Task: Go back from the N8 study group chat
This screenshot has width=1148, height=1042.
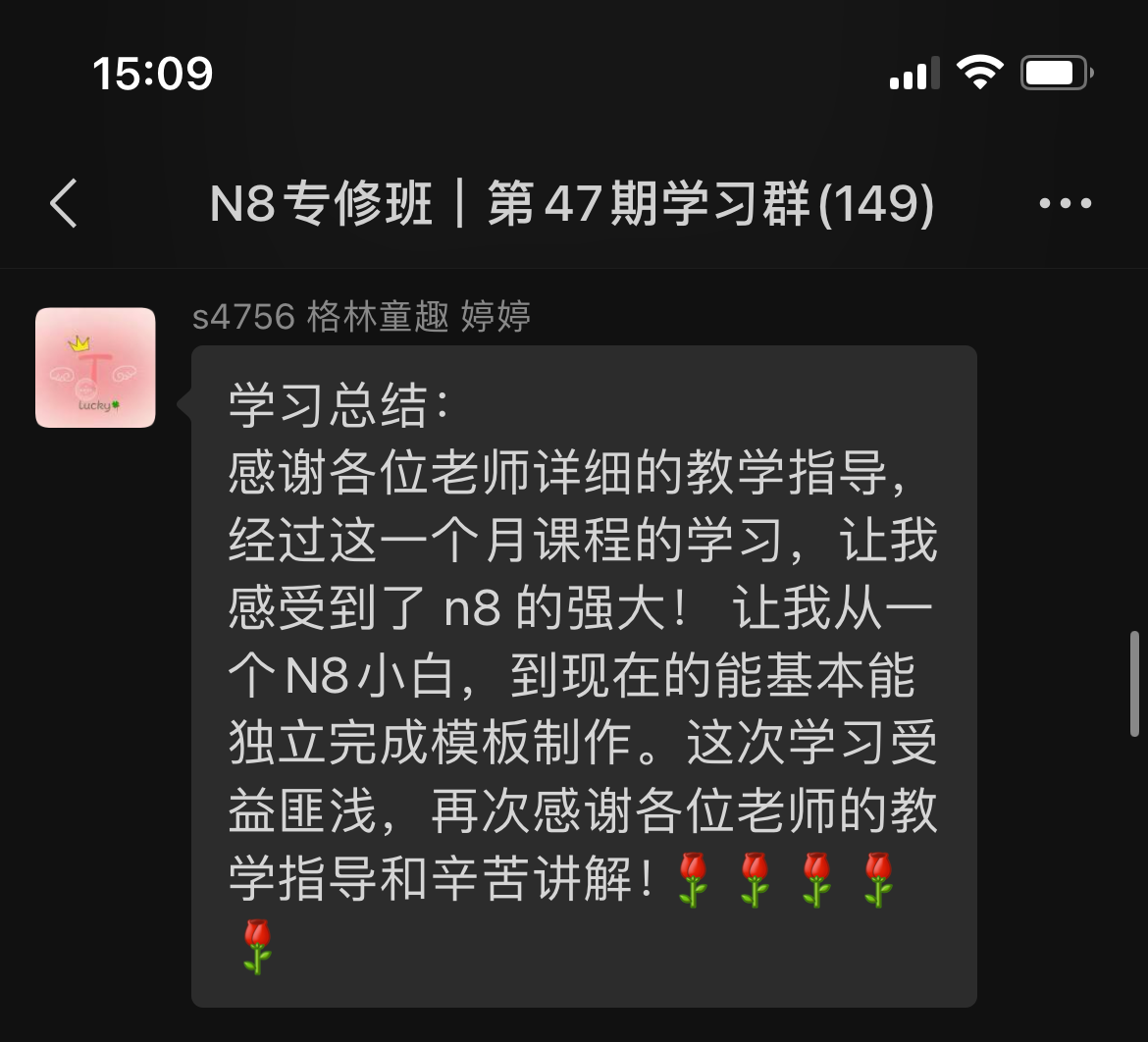Action: click(65, 204)
